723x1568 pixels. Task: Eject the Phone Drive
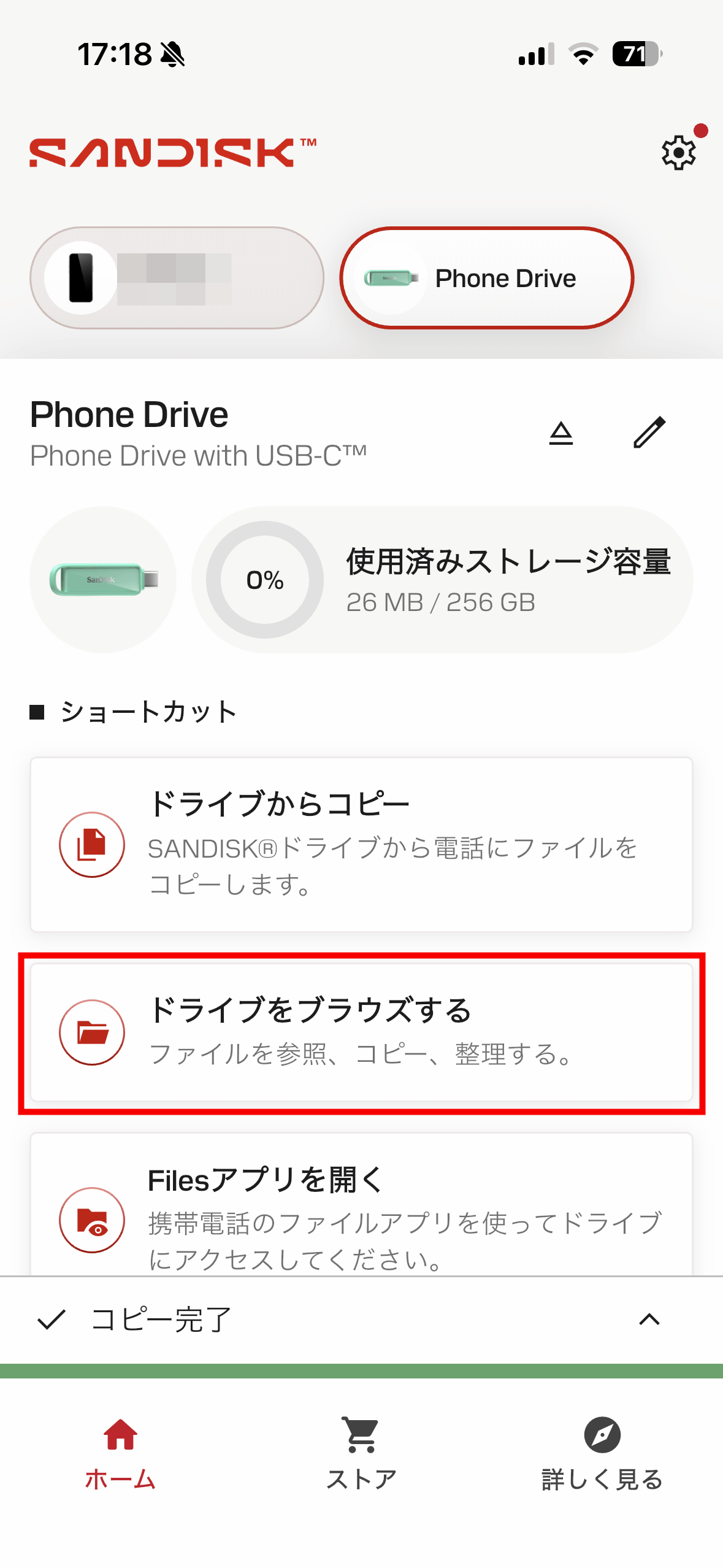click(x=560, y=433)
